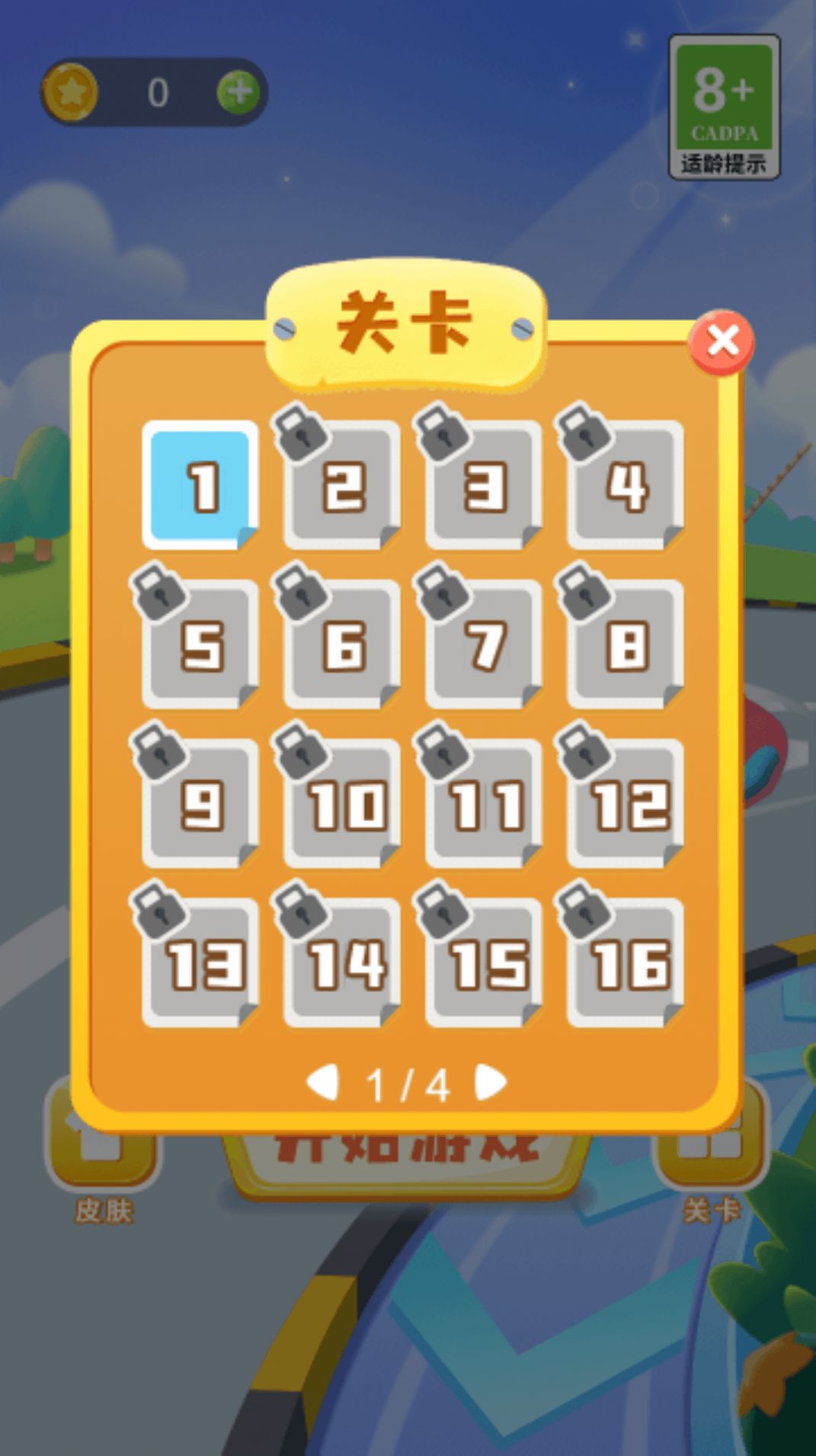Tap locked level 7 tile
816x1456 pixels.
click(x=484, y=645)
